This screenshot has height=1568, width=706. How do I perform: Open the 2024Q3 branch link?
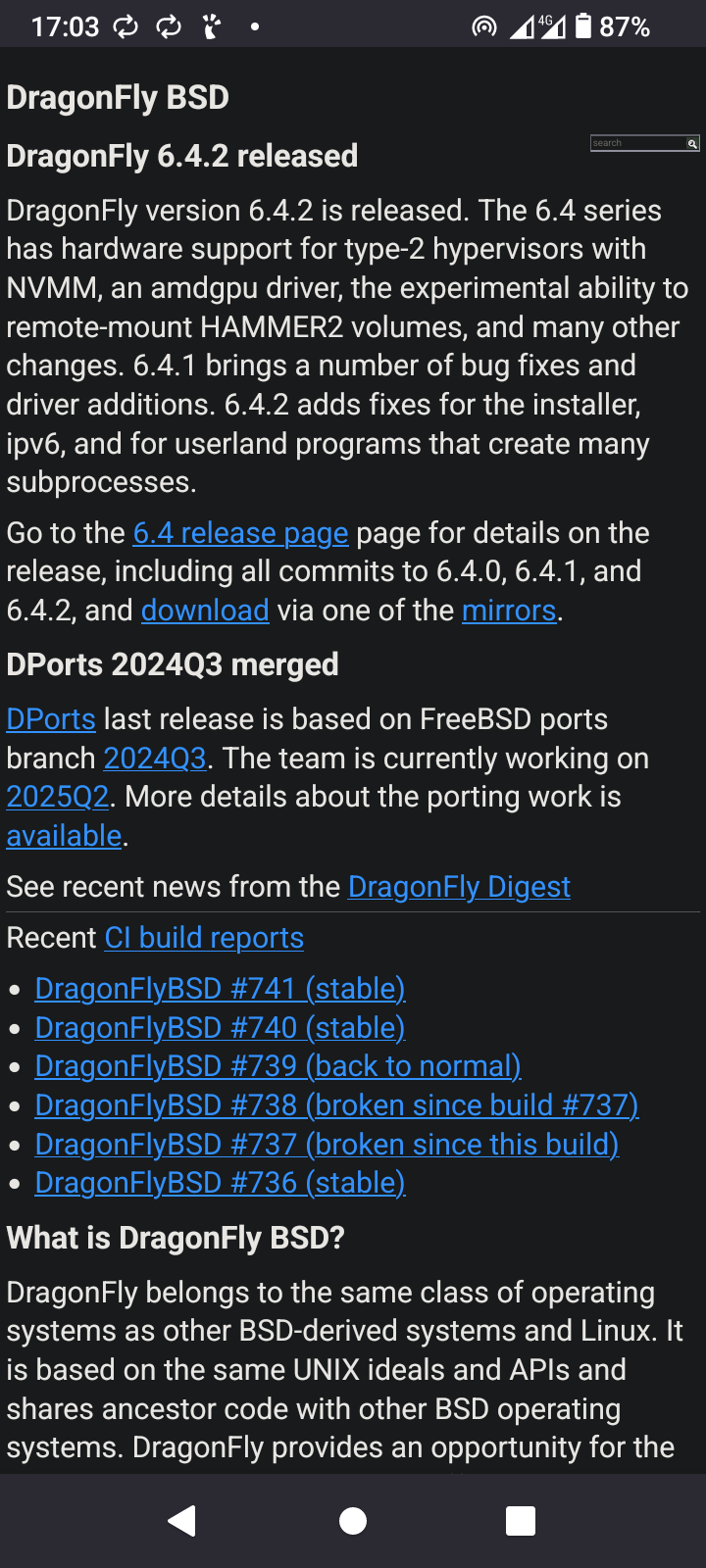pyautogui.click(x=155, y=759)
